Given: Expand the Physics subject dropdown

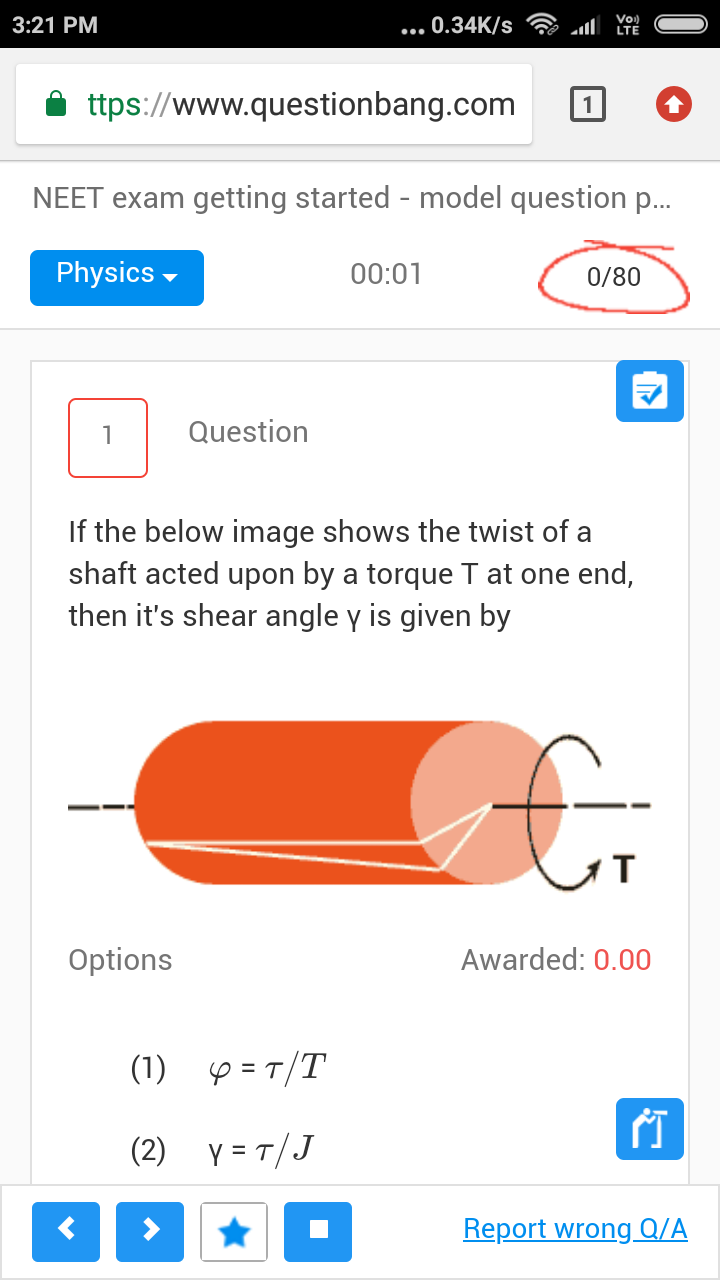Looking at the screenshot, I should [117, 277].
